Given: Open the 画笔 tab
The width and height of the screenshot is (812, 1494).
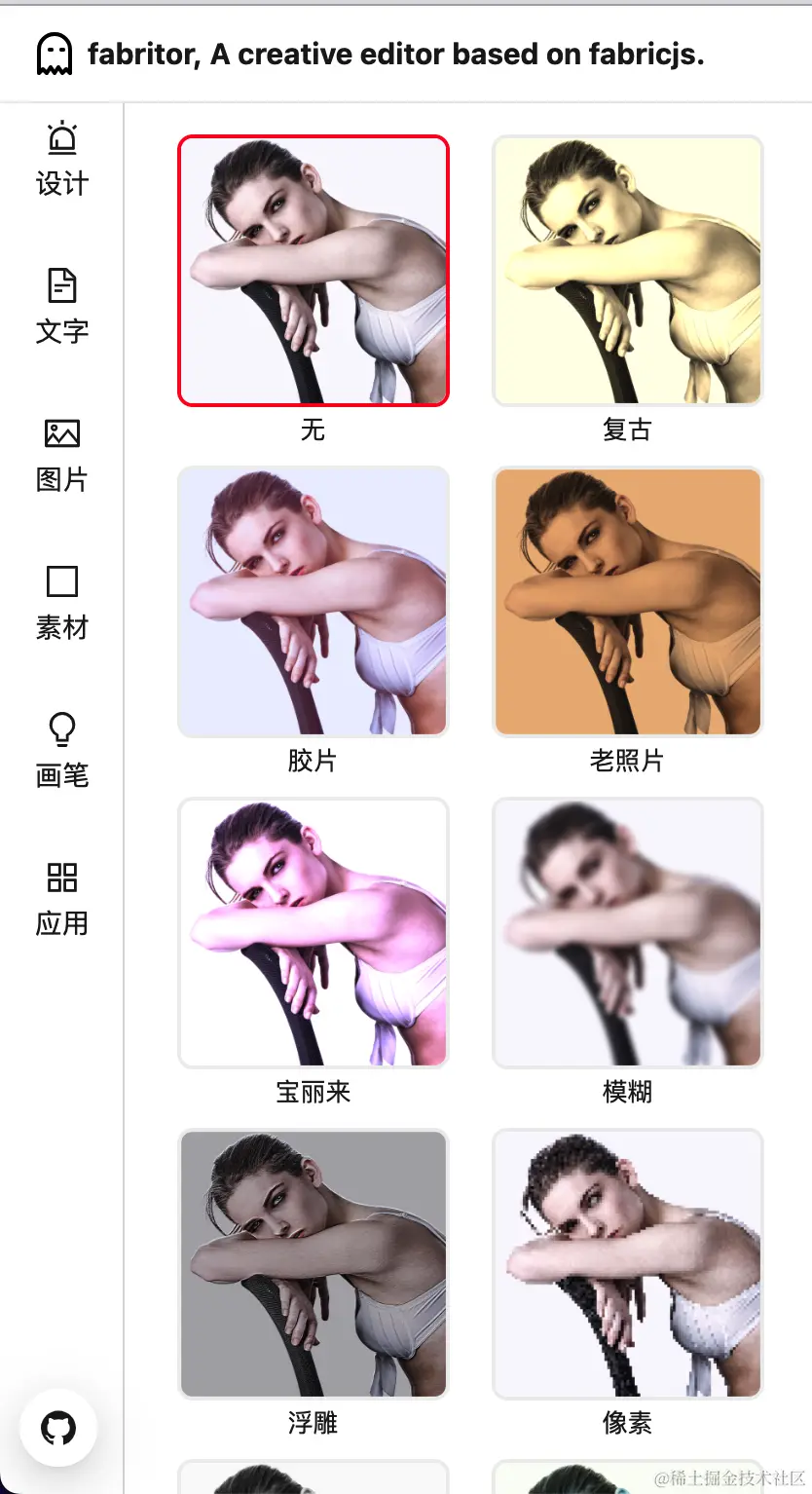Looking at the screenshot, I should click(x=61, y=751).
